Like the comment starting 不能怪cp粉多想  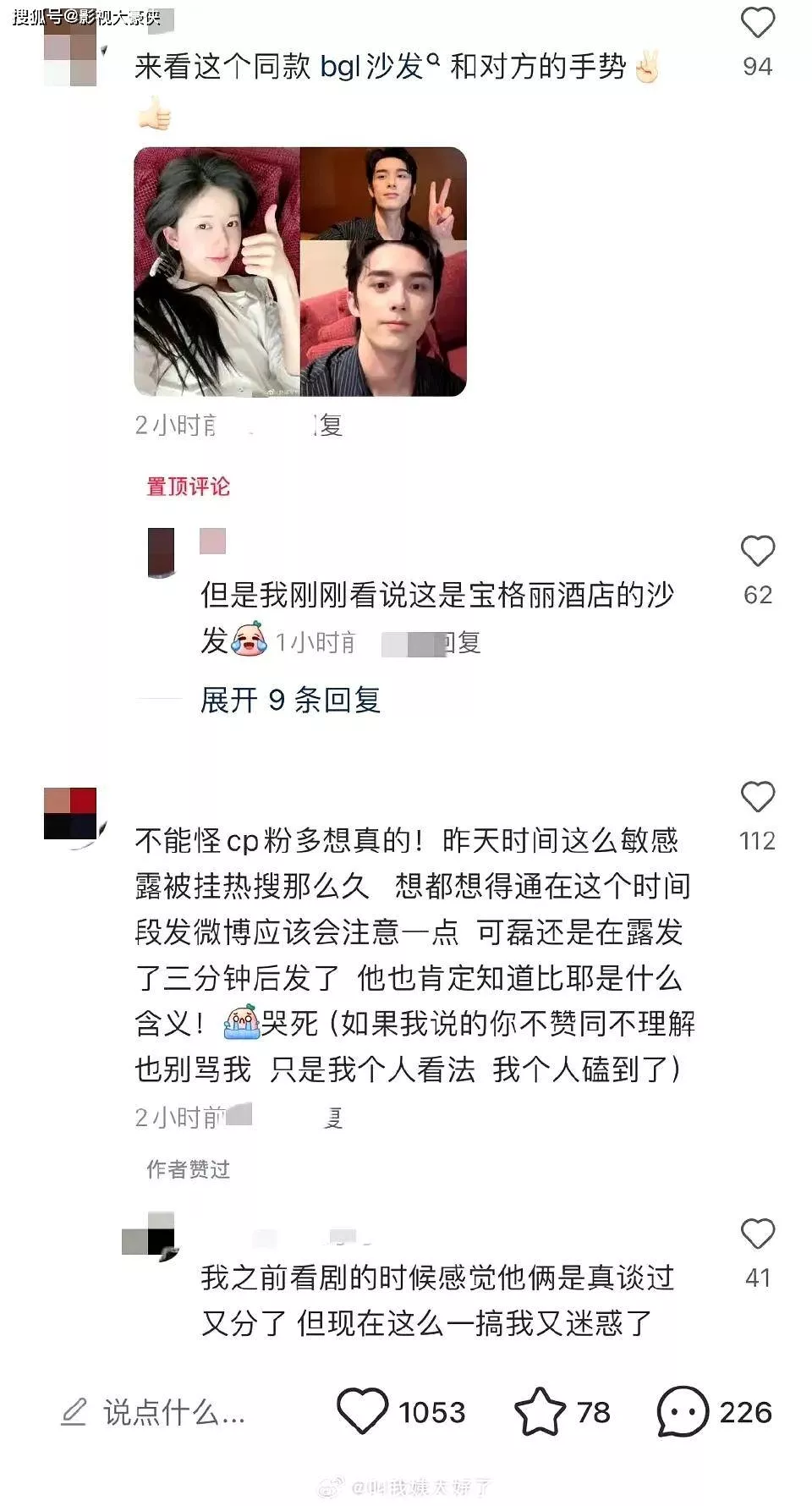tap(757, 797)
